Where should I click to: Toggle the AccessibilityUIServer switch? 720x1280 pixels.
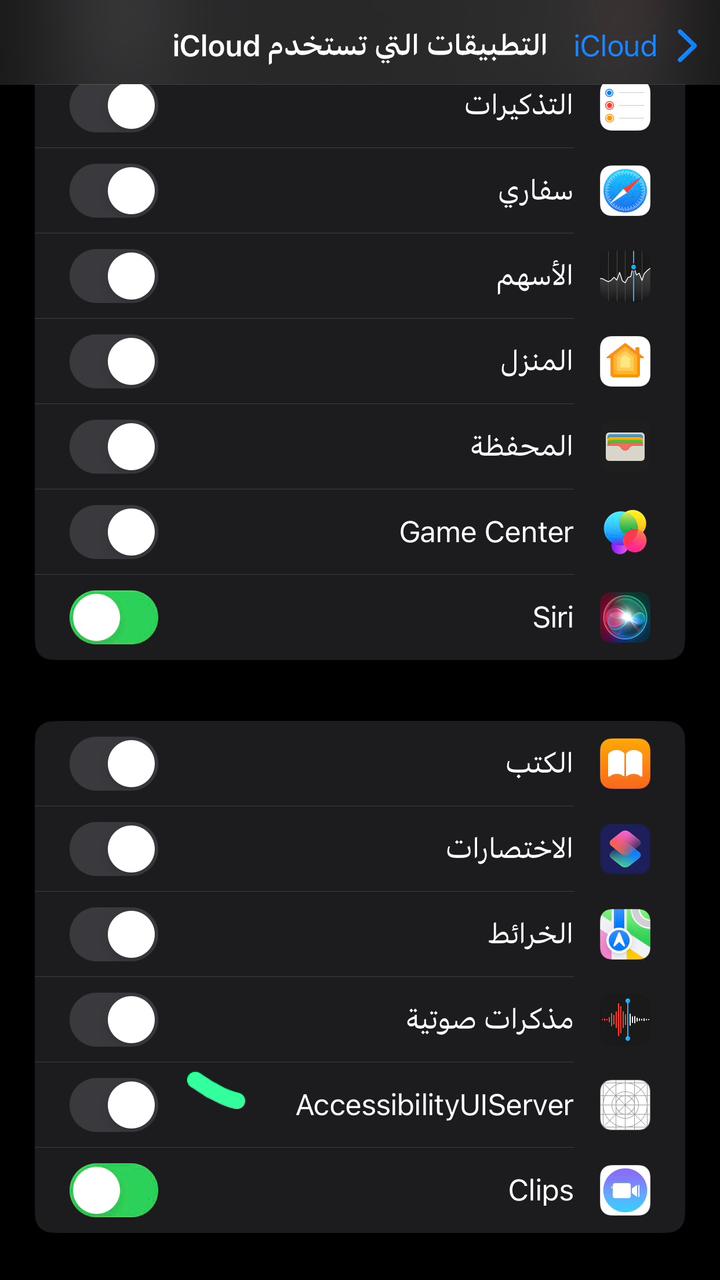pyautogui.click(x=114, y=1105)
